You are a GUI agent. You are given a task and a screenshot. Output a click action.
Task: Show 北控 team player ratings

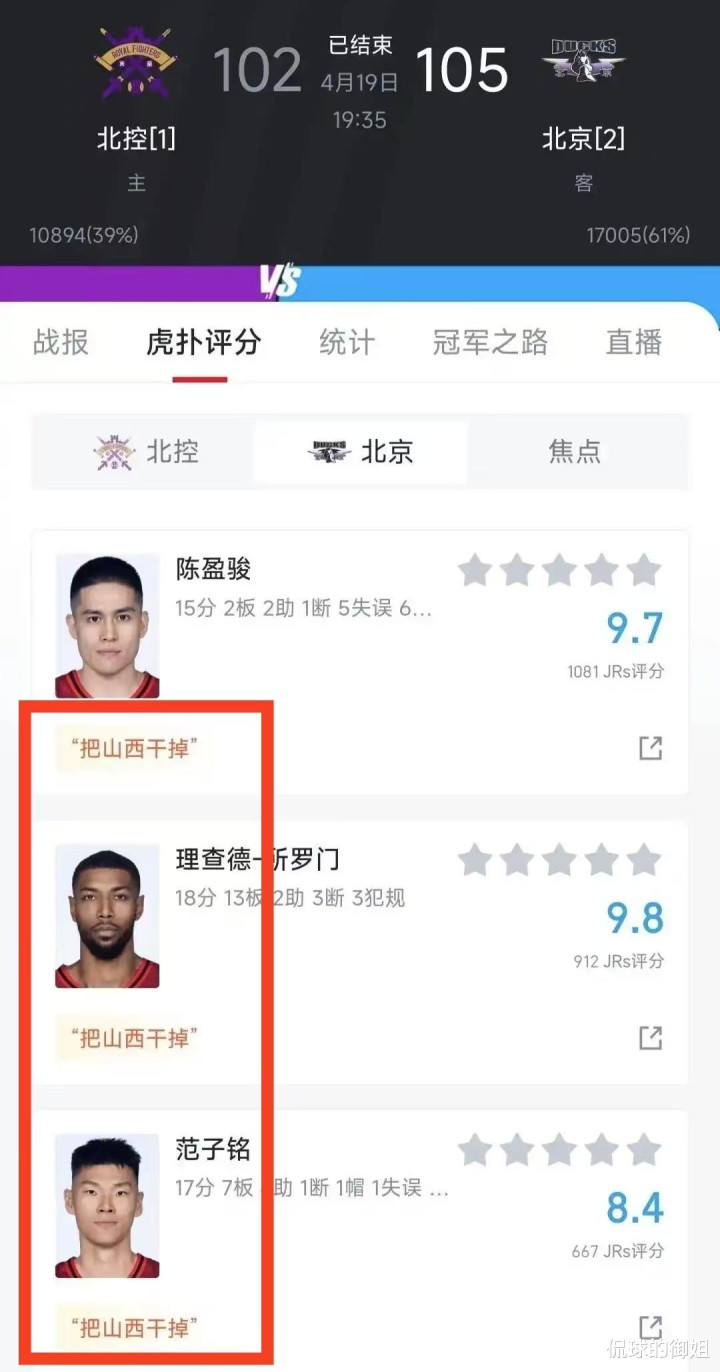[x=146, y=452]
